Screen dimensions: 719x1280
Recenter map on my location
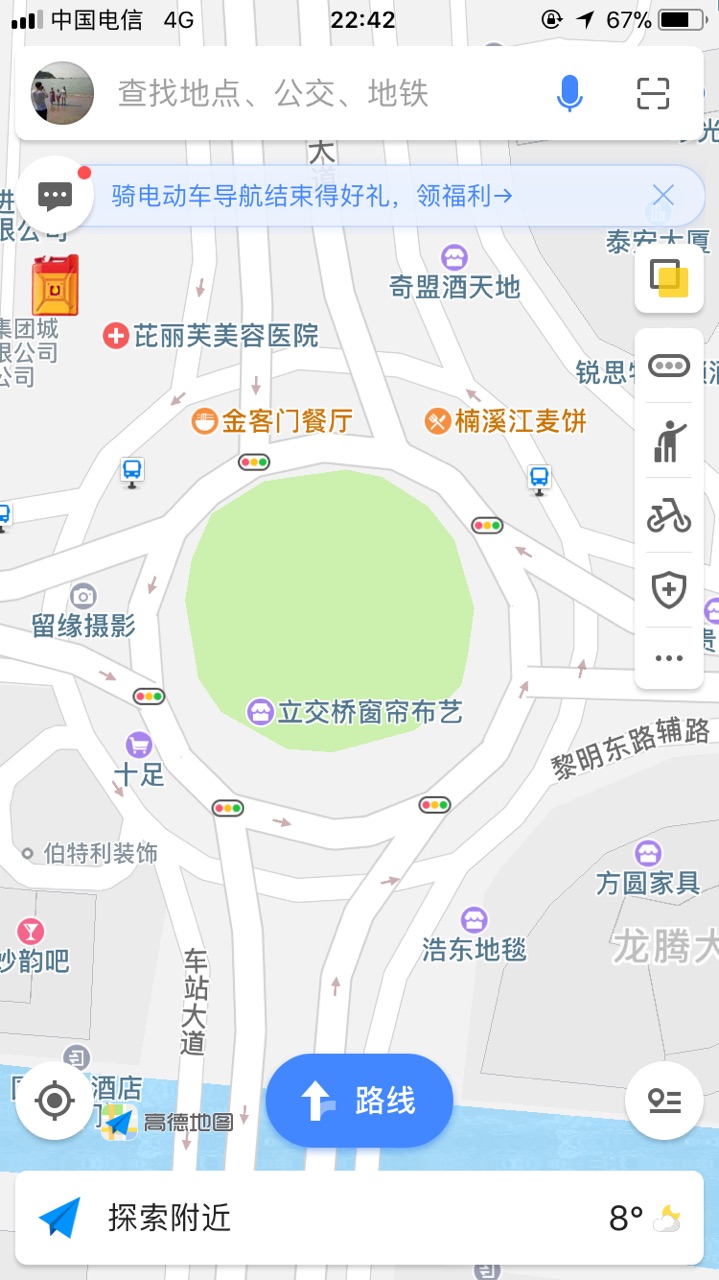[54, 1101]
